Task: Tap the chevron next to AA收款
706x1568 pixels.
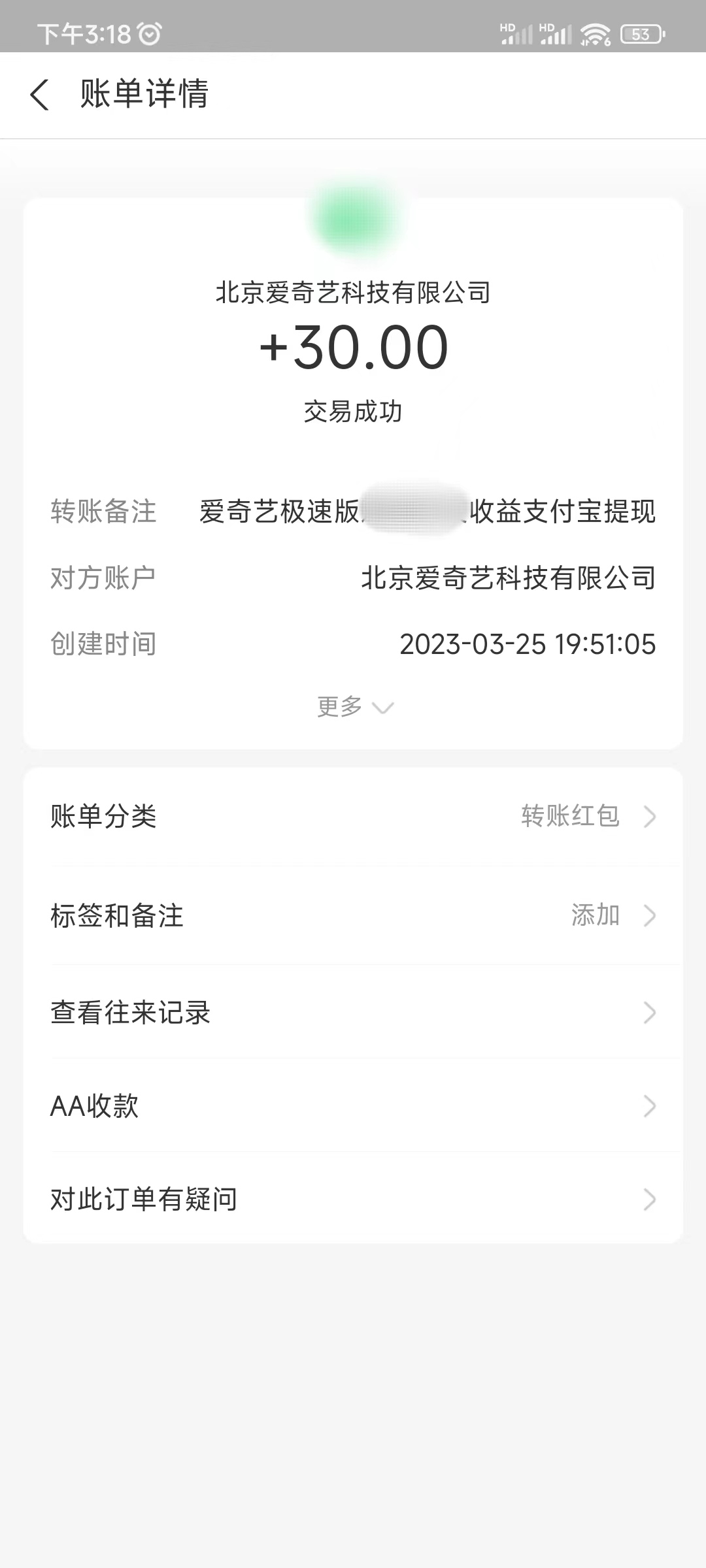Action: click(x=648, y=1105)
